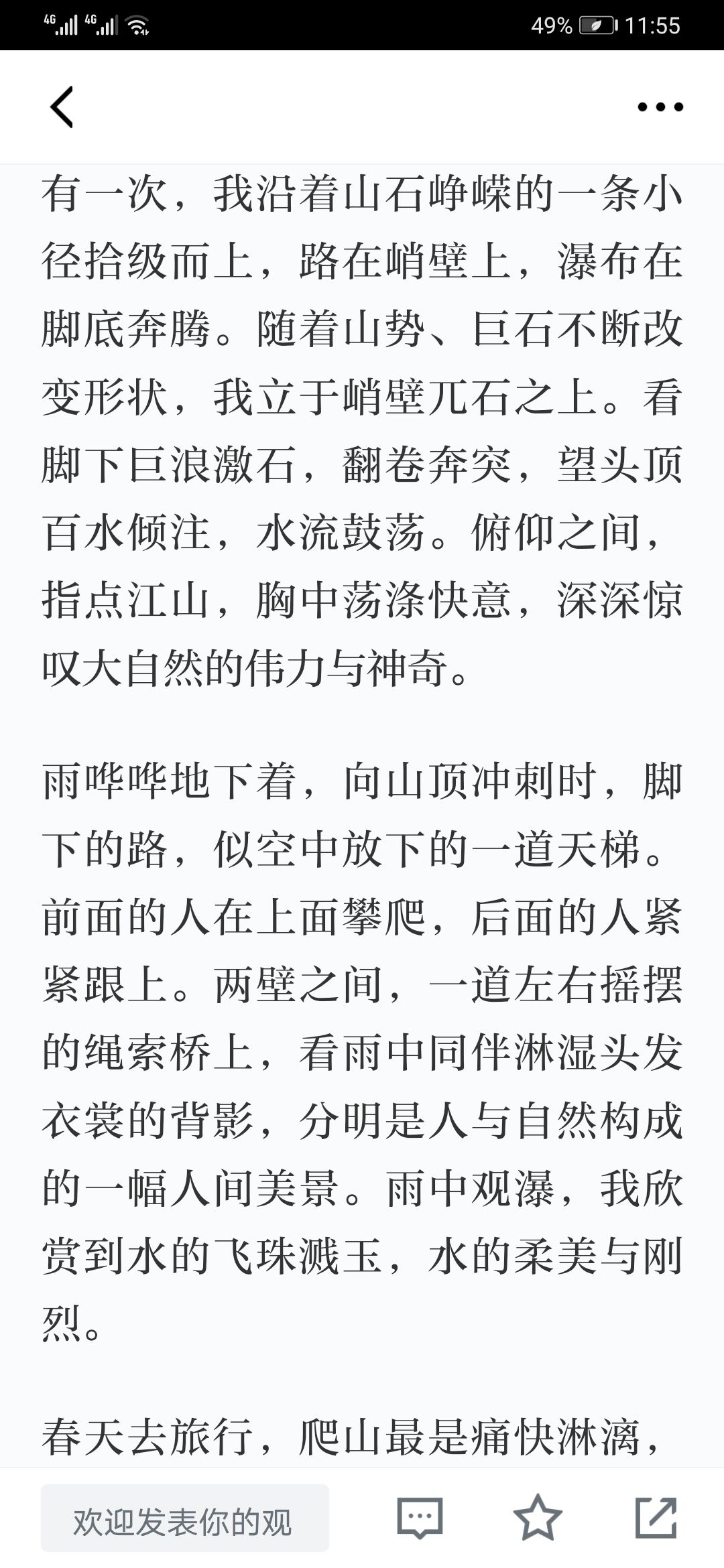The width and height of the screenshot is (724, 1568).
Task: Favorite this article with the star
Action: pos(537,1516)
